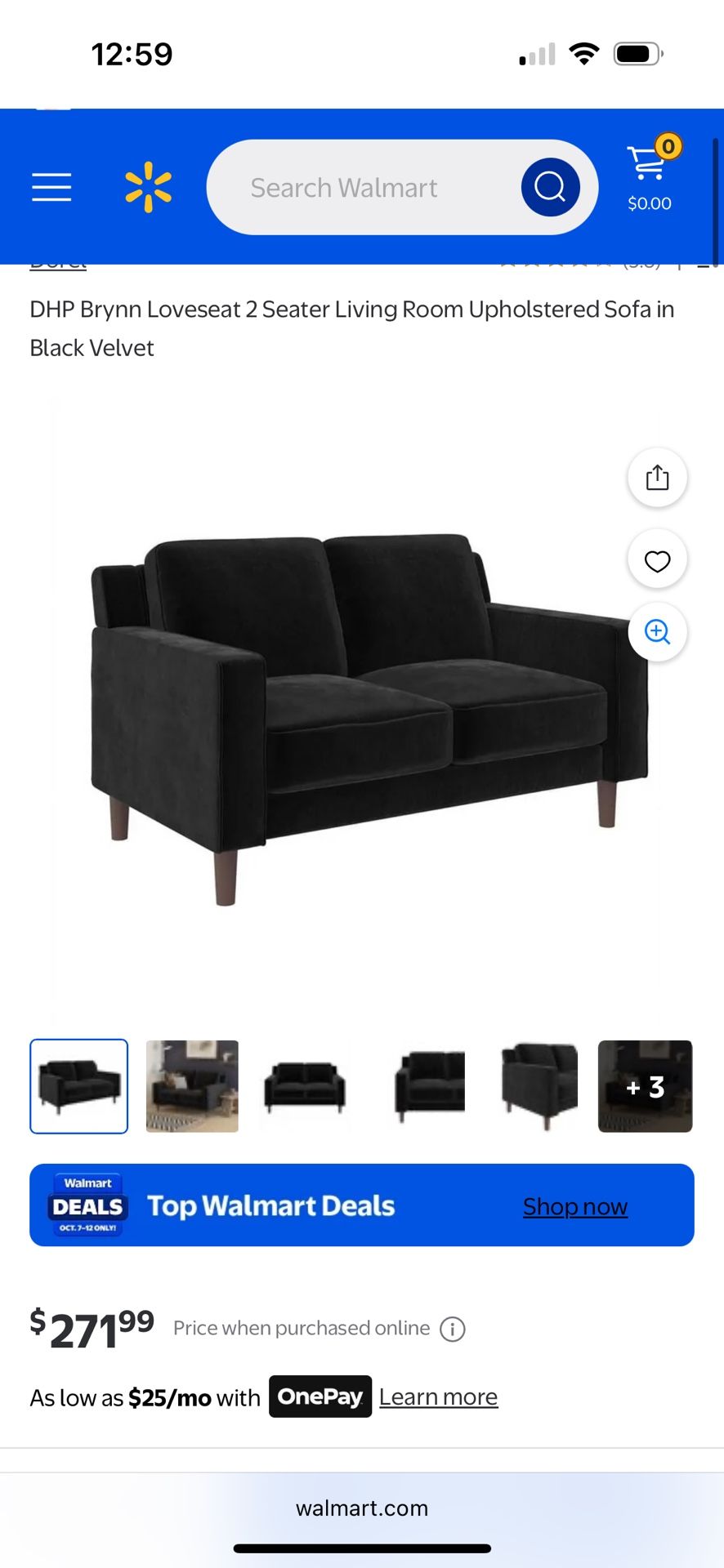
Task: View the fifth thumbnail showing sofa corner
Action: click(539, 1086)
